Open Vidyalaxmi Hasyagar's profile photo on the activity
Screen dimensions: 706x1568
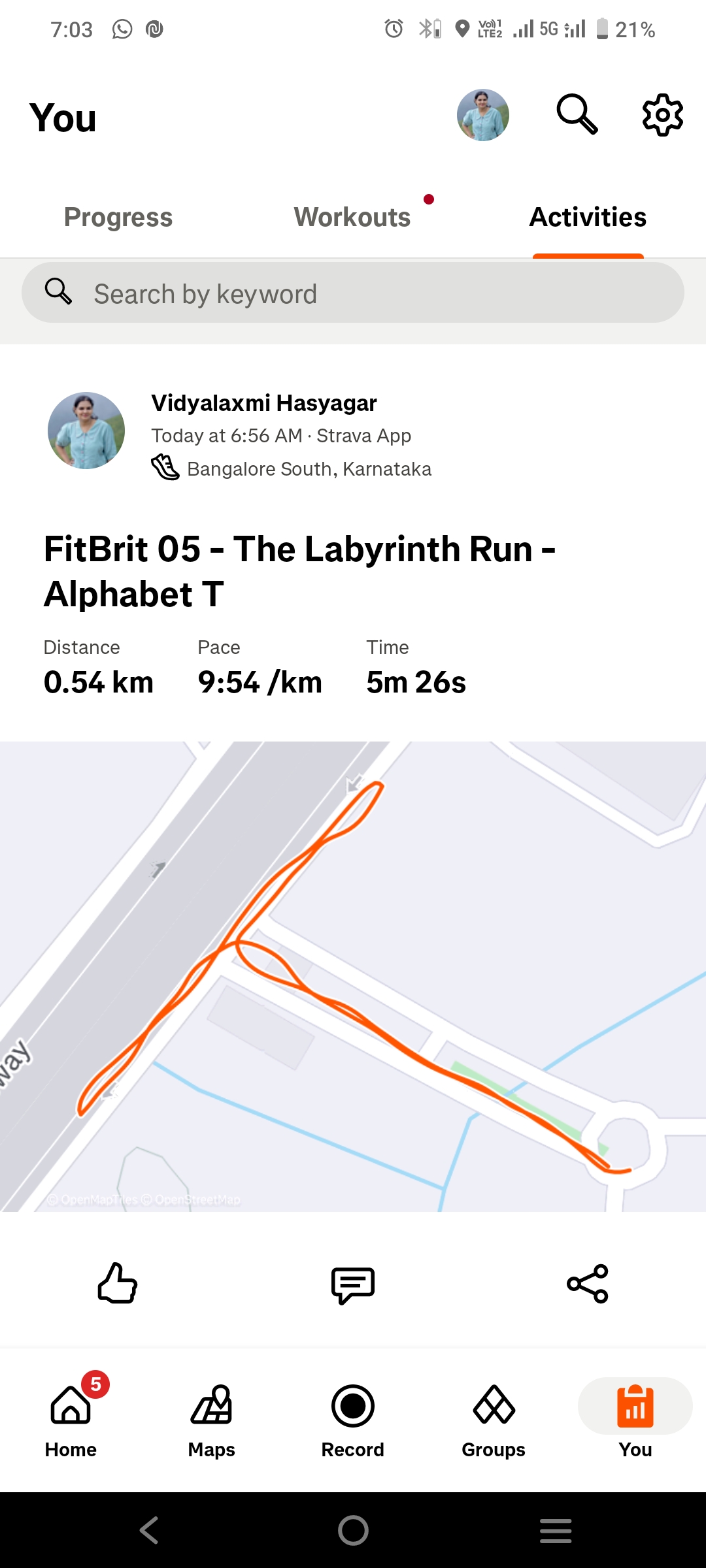86,431
